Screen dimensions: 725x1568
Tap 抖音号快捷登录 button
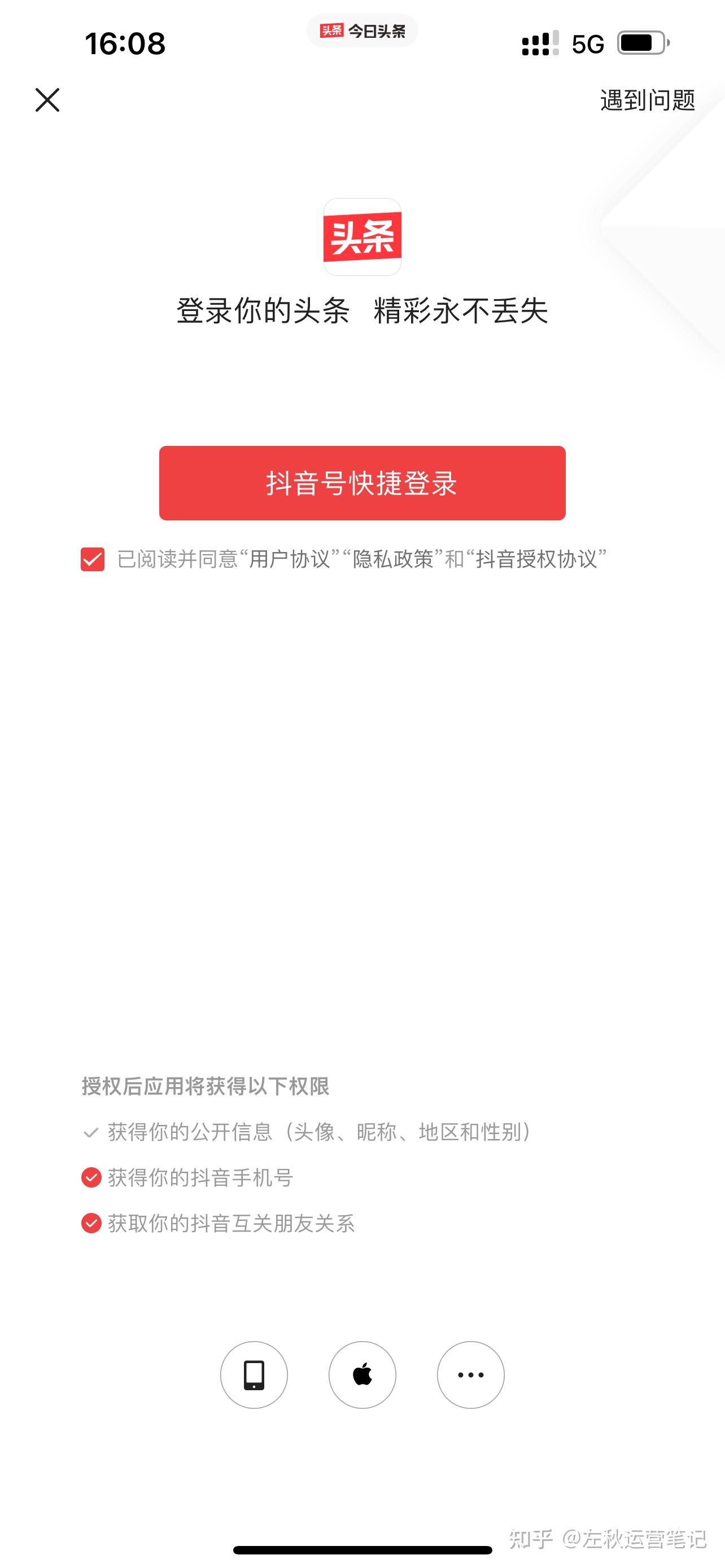click(x=362, y=483)
